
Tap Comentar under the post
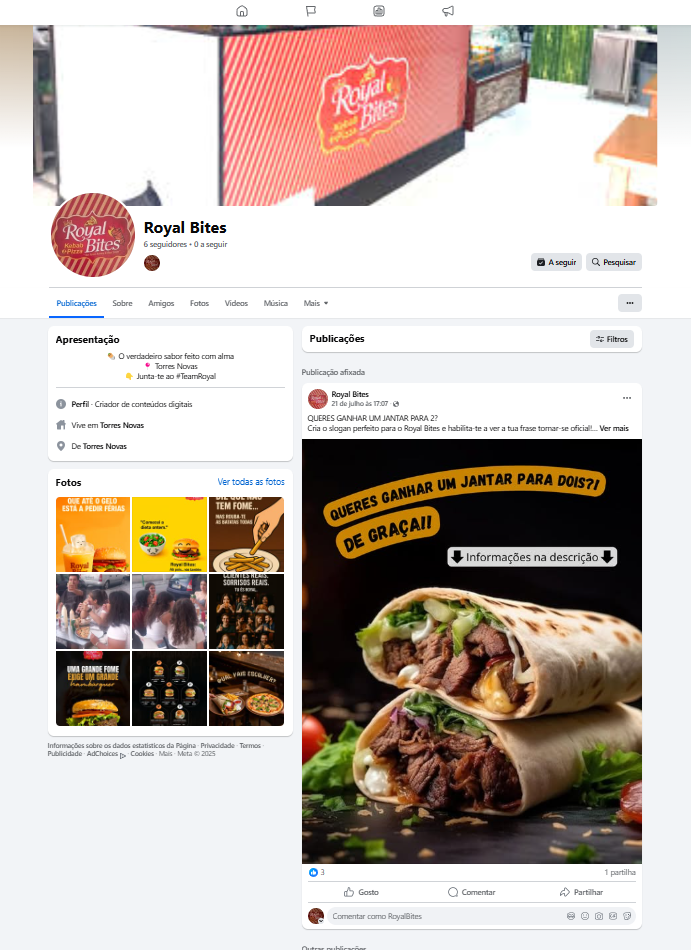pos(471,892)
